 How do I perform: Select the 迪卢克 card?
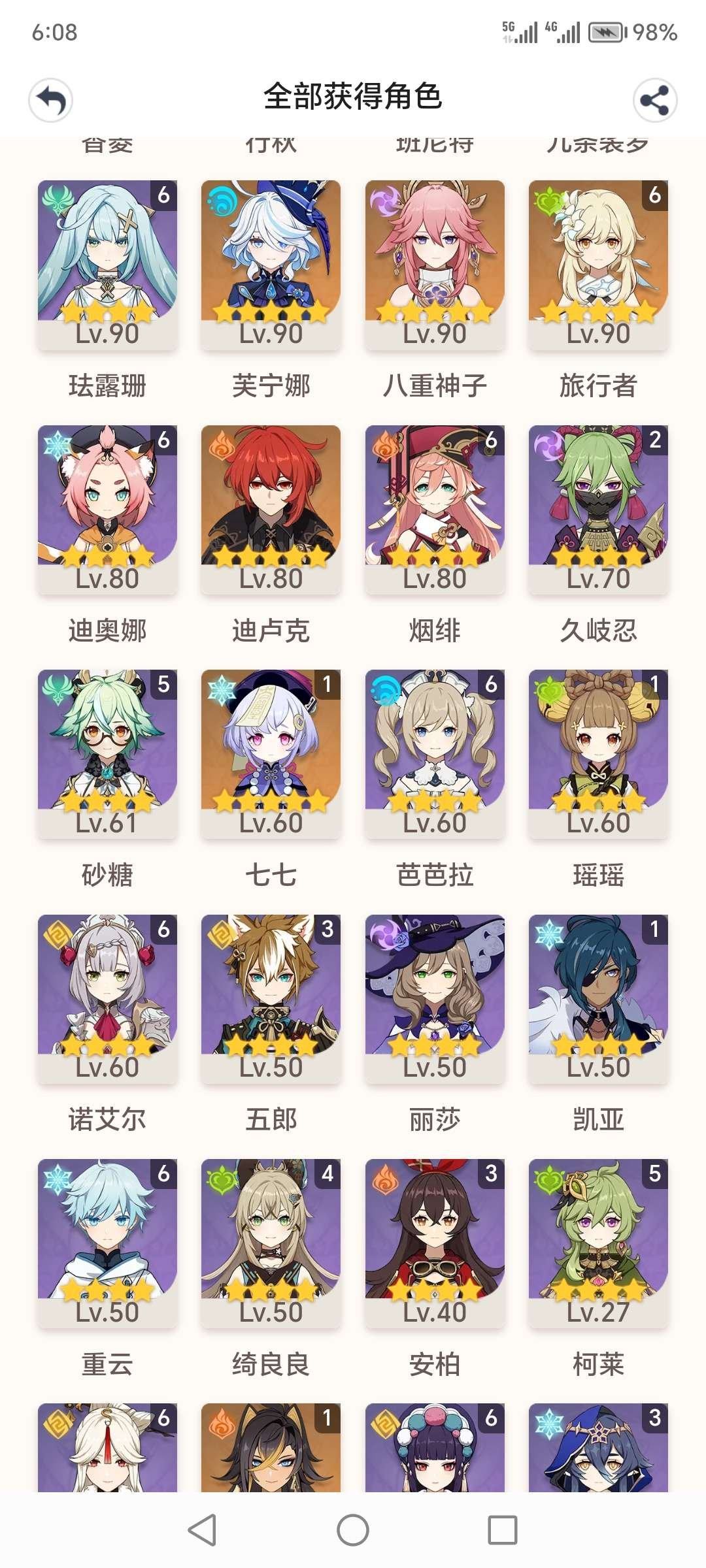271,510
